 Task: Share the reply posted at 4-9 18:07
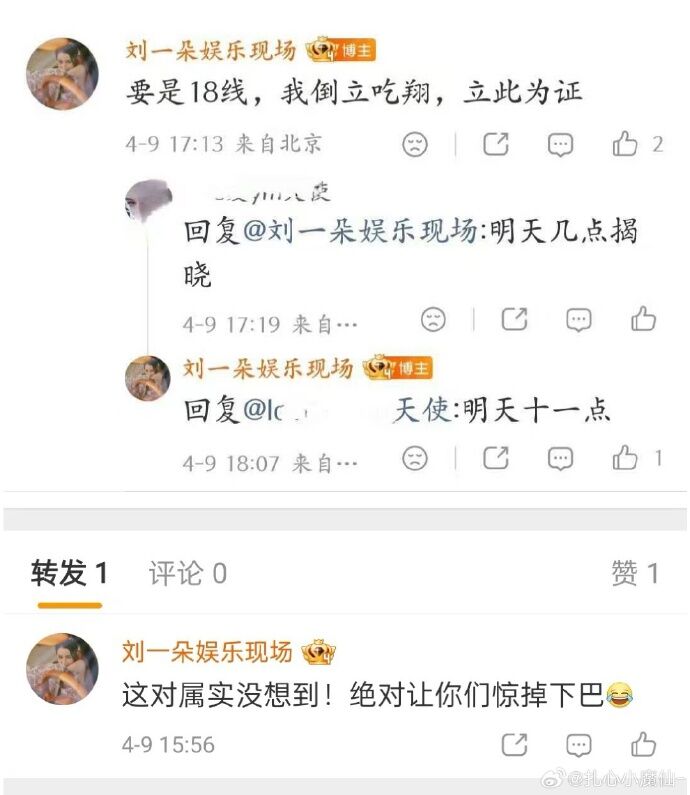(496, 459)
